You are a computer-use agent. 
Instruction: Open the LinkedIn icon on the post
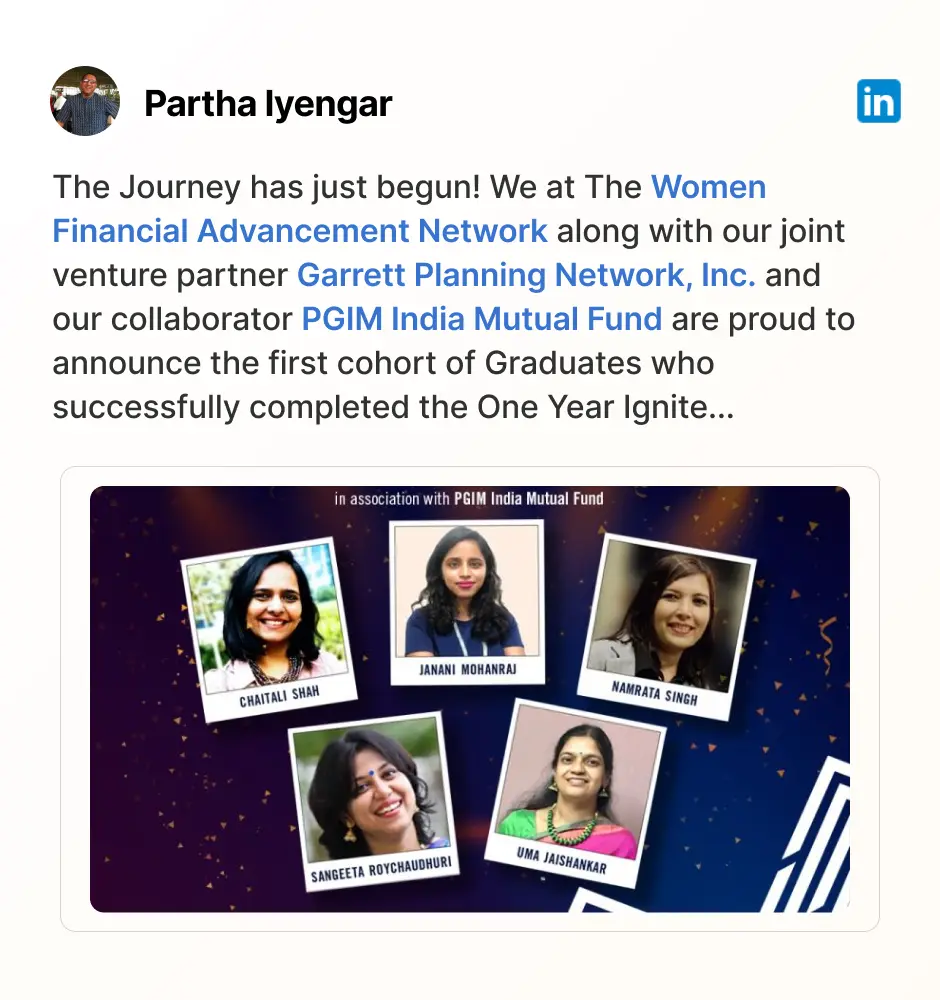[x=878, y=101]
